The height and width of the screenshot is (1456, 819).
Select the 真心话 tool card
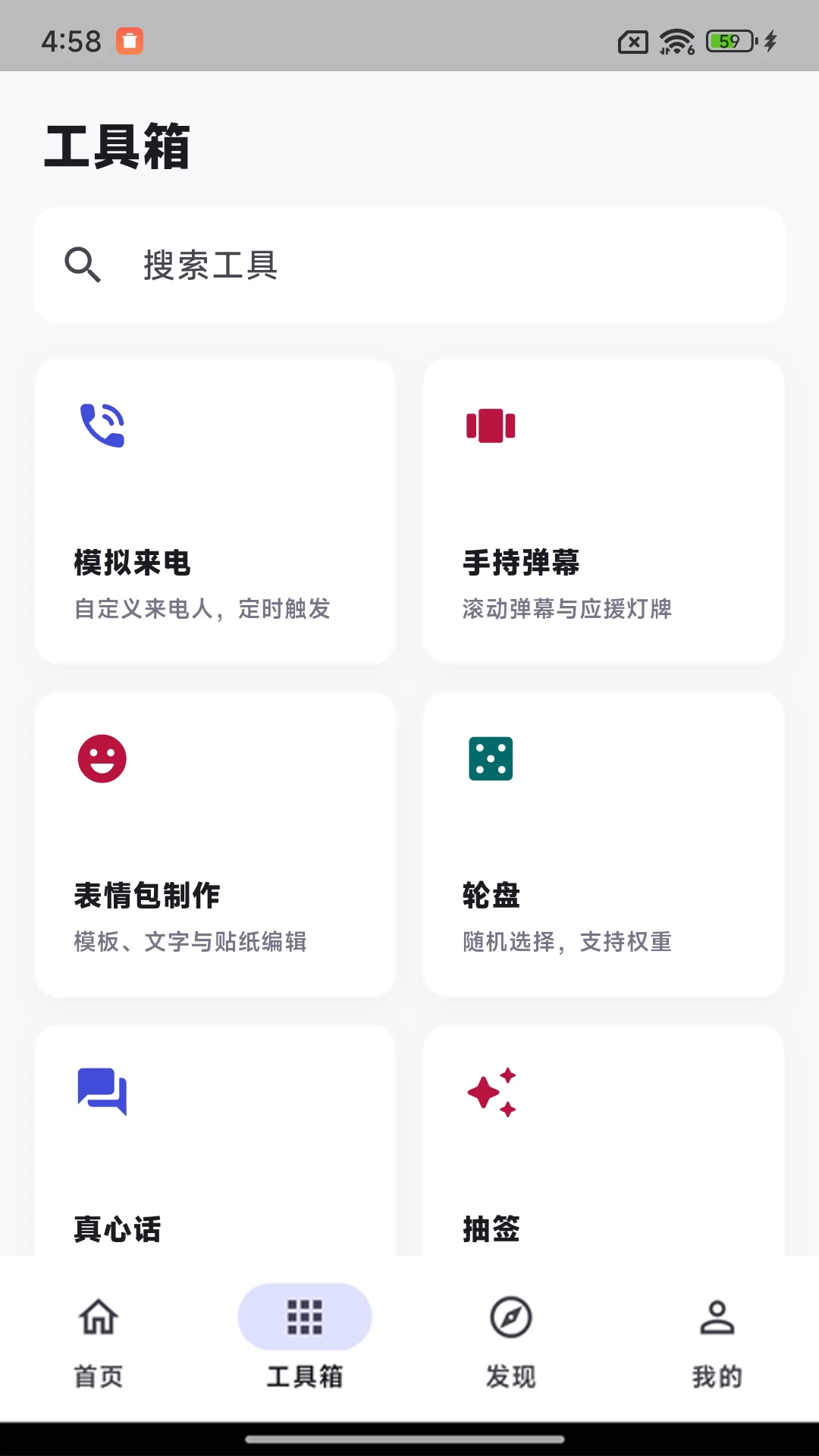tap(215, 1141)
